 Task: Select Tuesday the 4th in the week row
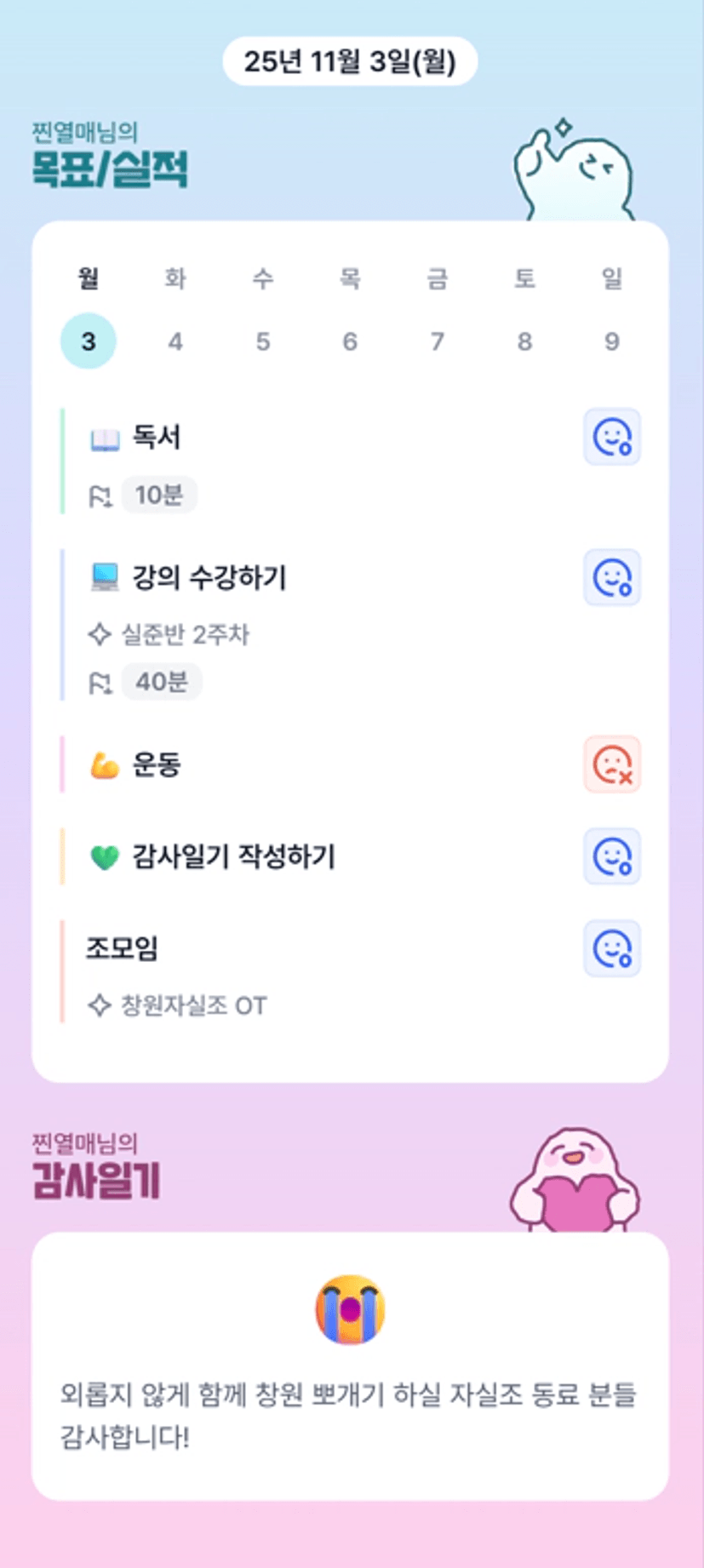point(175,341)
